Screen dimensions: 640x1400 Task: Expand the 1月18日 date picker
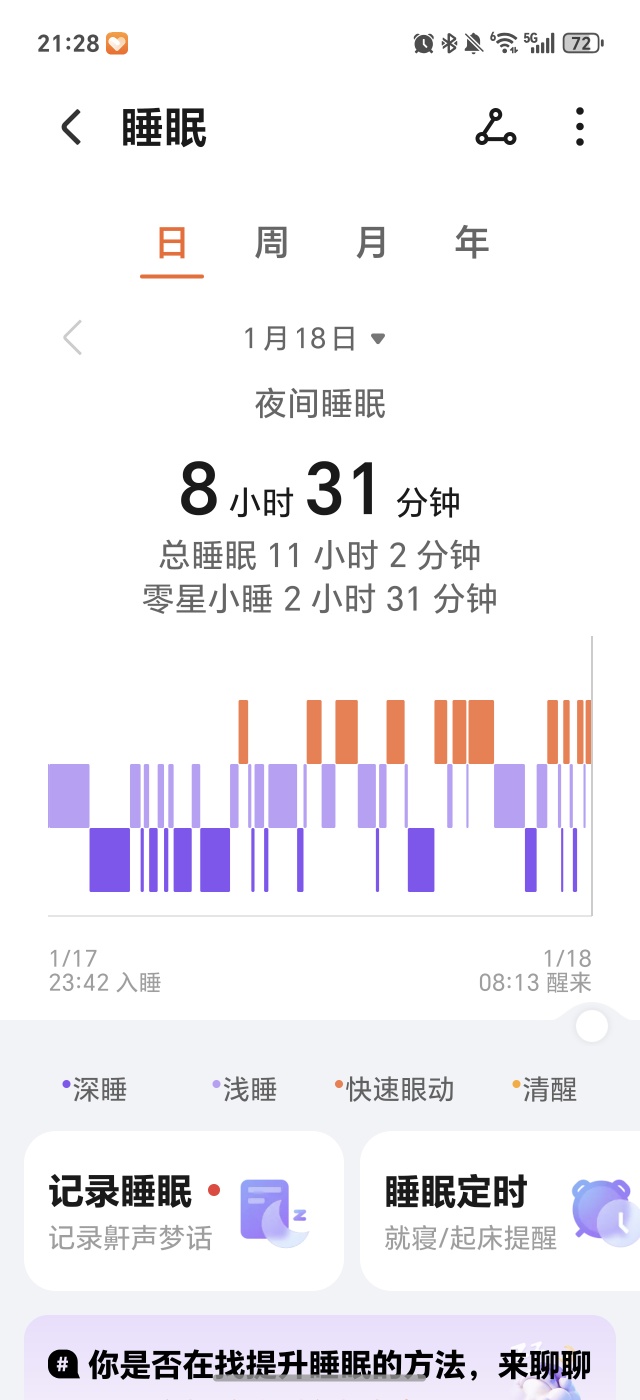click(x=314, y=338)
